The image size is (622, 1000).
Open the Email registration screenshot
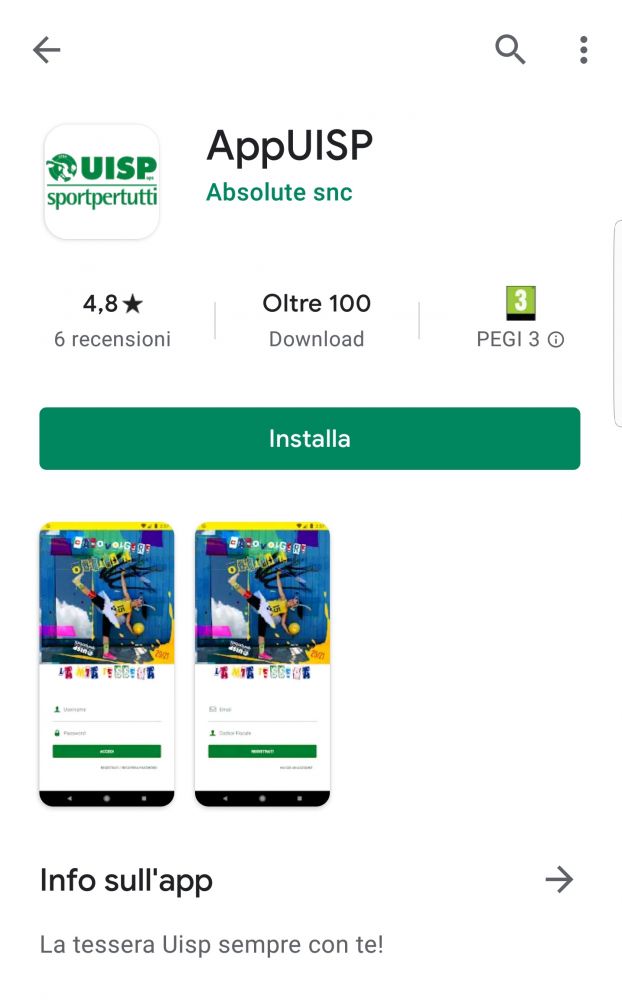click(262, 663)
